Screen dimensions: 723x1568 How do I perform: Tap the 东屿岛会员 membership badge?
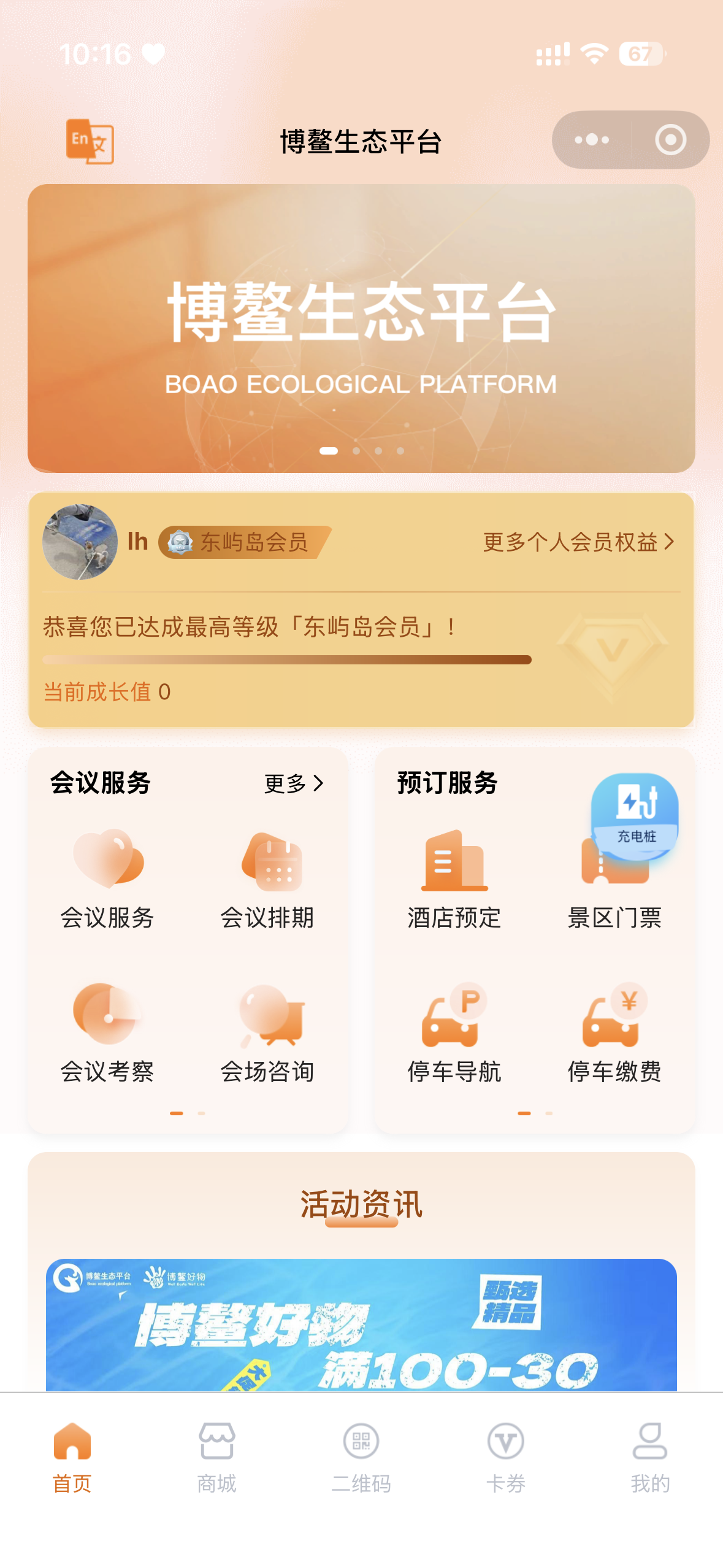pos(243,541)
